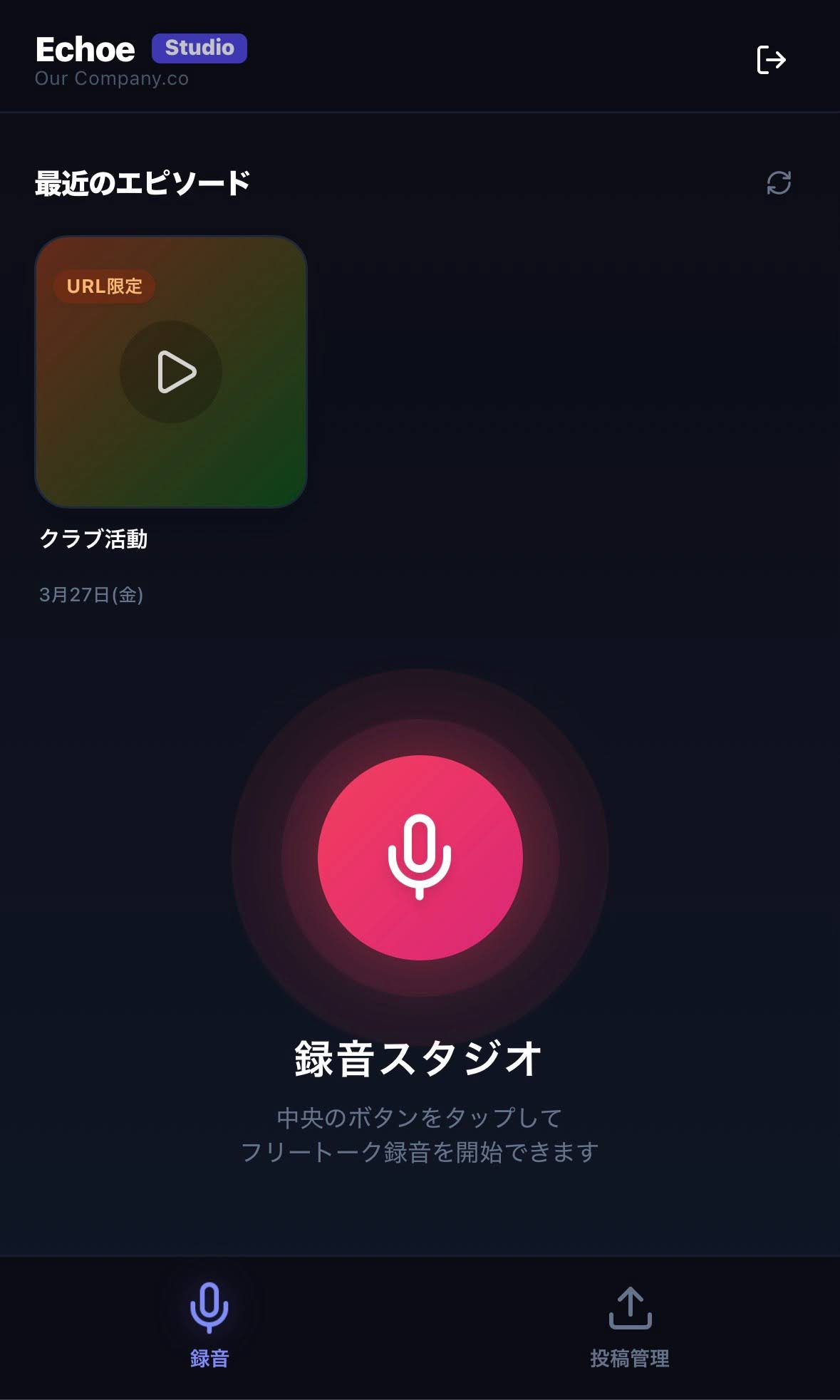This screenshot has width=840, height=1400.
Task: Start playback of the recent episode
Action: (172, 370)
